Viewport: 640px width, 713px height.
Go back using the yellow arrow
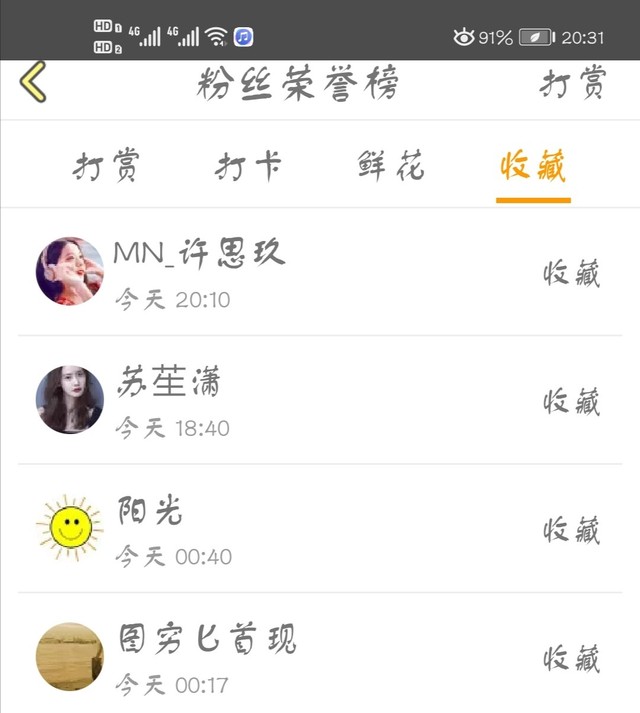[33, 82]
